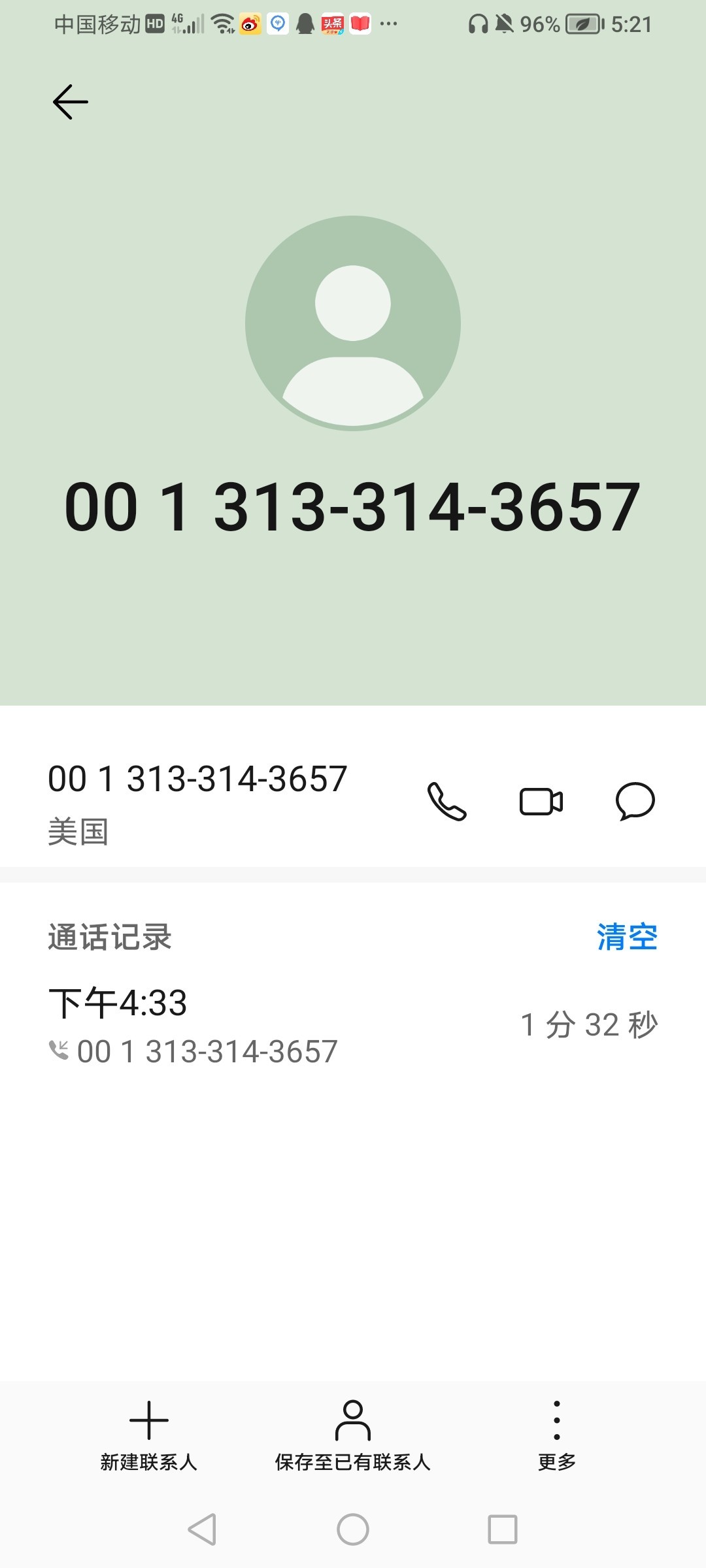The image size is (706, 1568).
Task: Call this number with the phone icon
Action: [447, 801]
